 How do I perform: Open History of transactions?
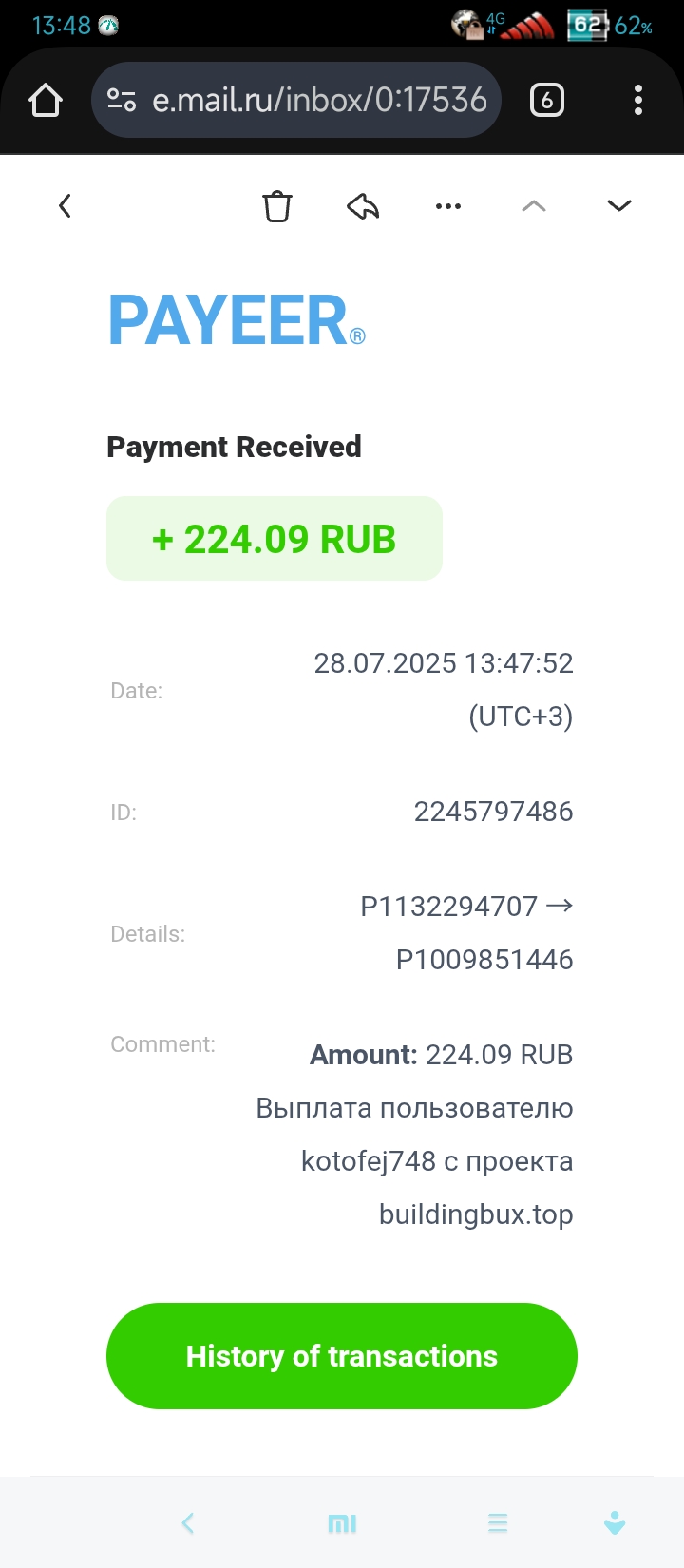pyautogui.click(x=342, y=1356)
